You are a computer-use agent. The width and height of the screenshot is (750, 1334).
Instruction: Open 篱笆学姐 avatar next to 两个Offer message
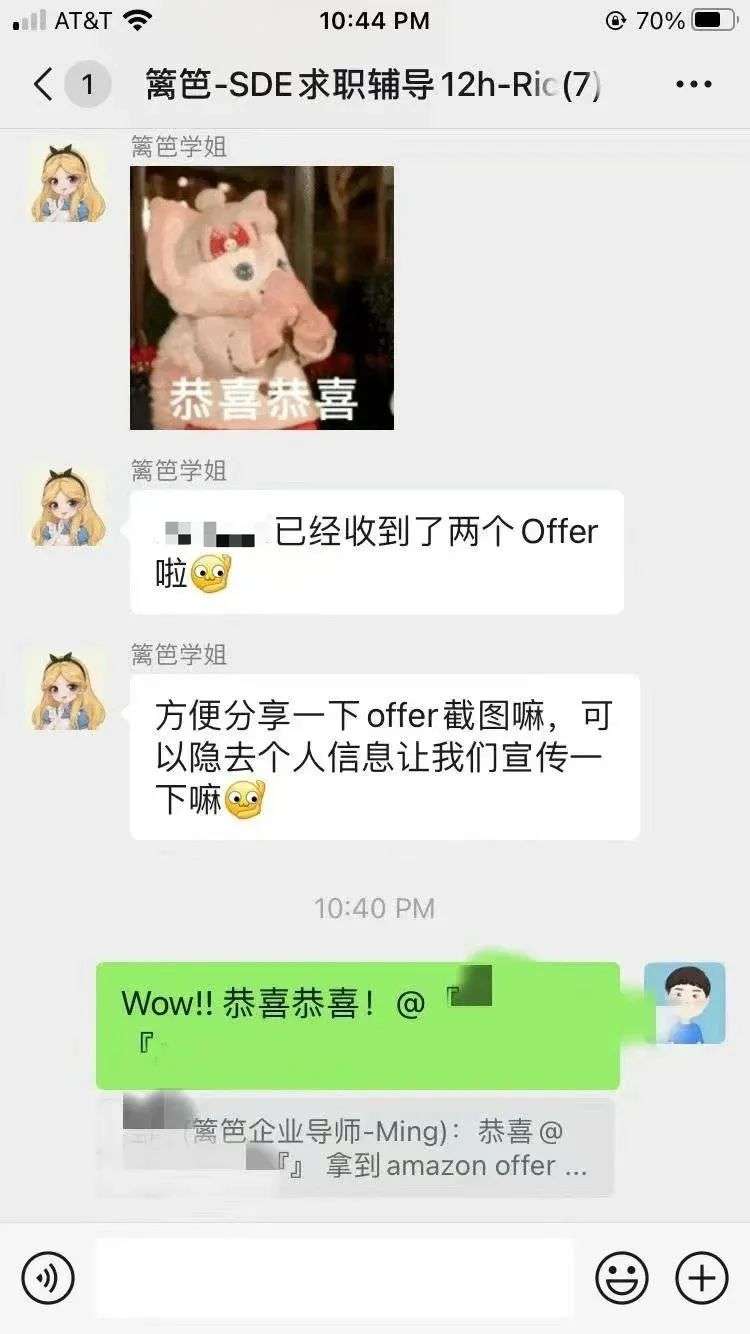tap(67, 506)
